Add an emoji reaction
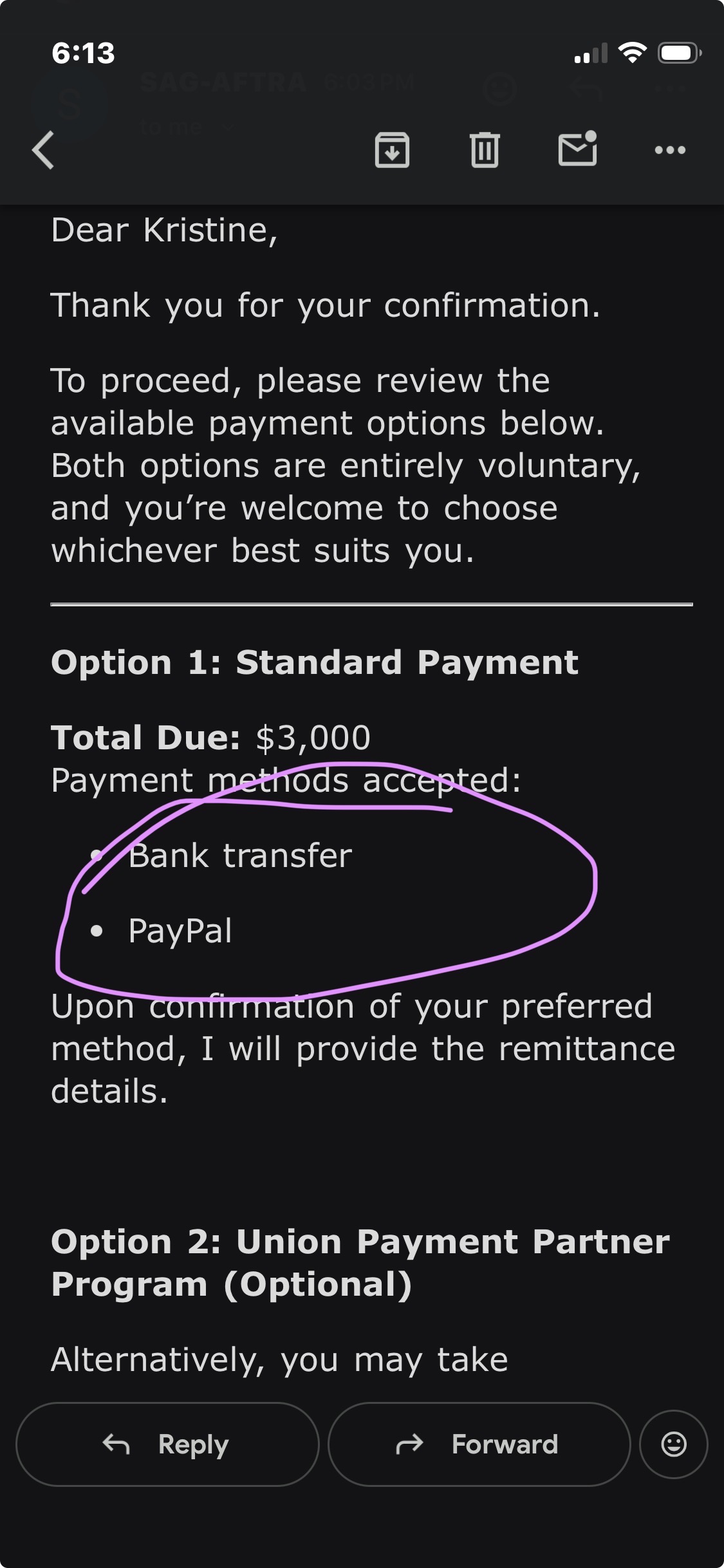This screenshot has height=1568, width=724. [673, 1444]
